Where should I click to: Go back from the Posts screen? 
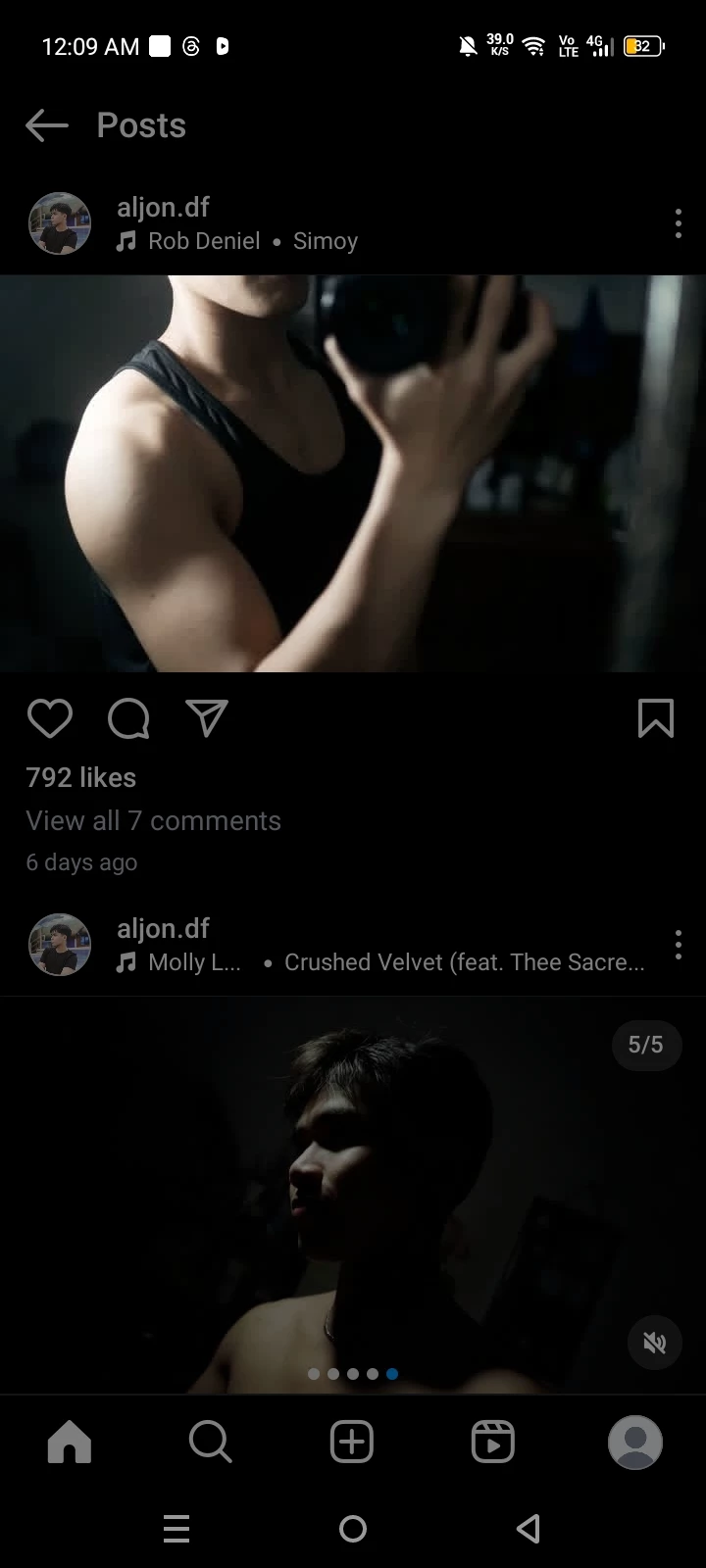coord(46,125)
